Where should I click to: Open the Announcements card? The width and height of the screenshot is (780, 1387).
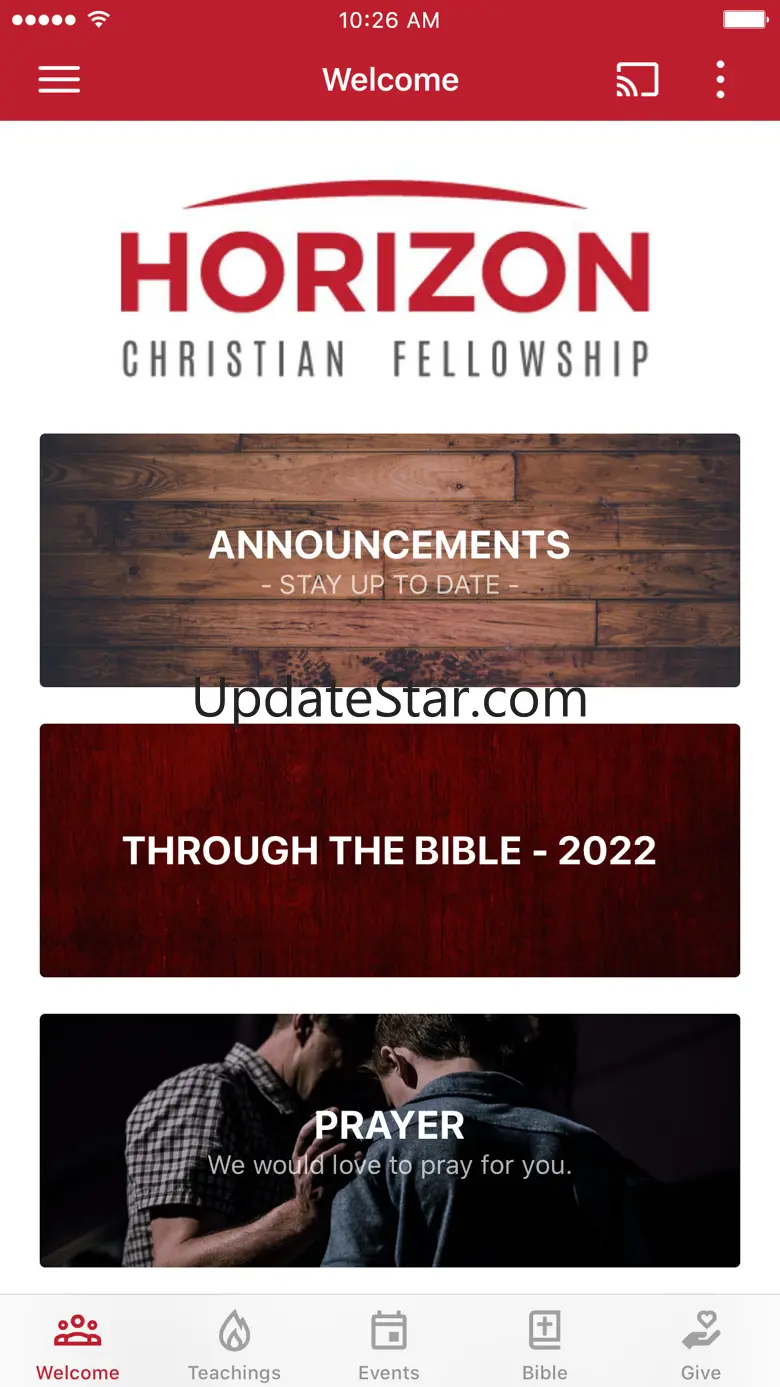click(390, 560)
